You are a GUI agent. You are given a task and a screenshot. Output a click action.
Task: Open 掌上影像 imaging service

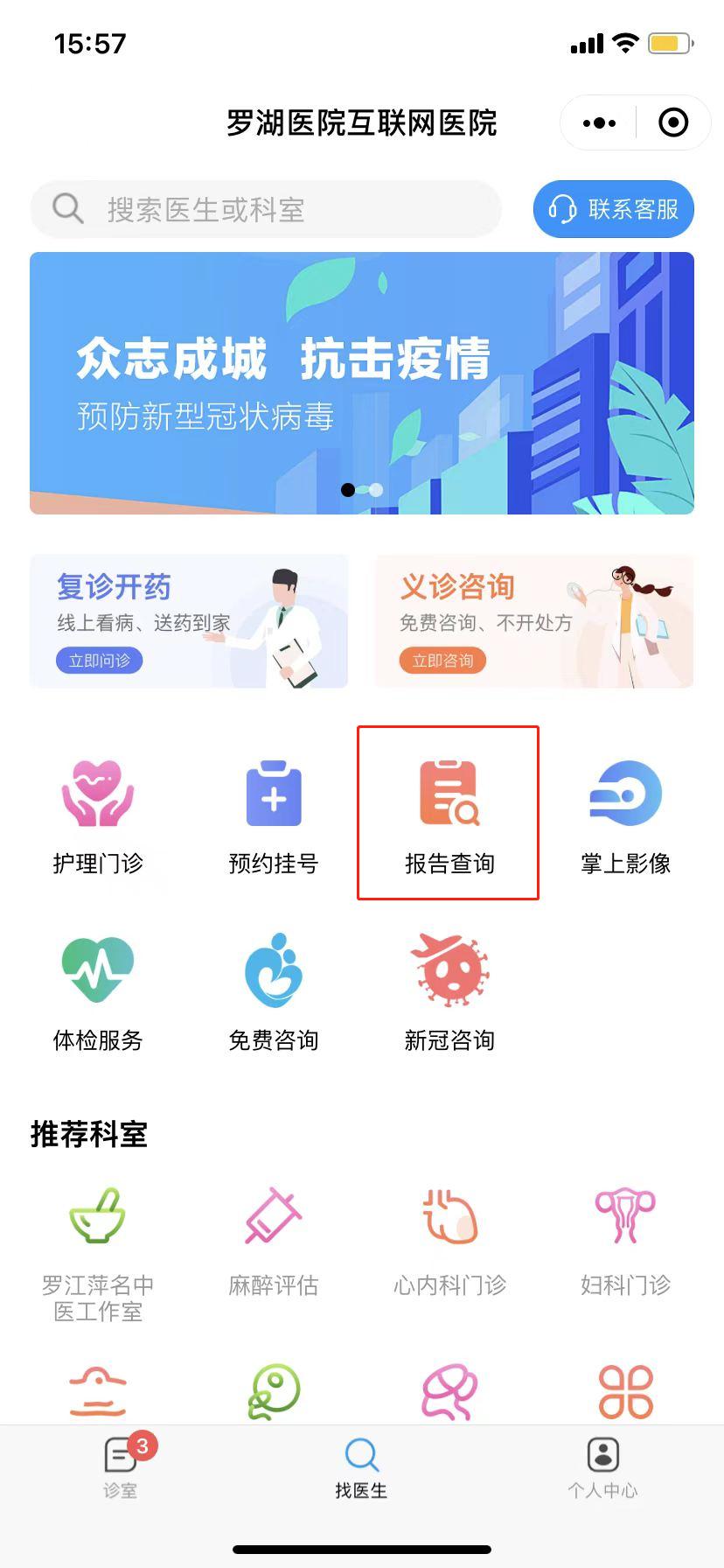625,815
